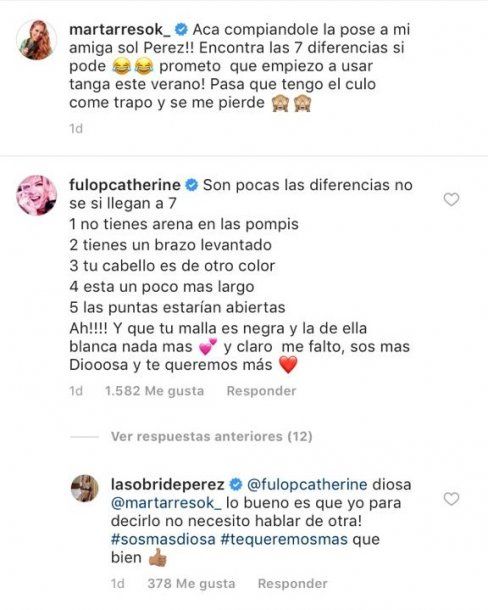Open martarresok_ profile picture
Viewport: 488px width, 610px height.
(37, 40)
